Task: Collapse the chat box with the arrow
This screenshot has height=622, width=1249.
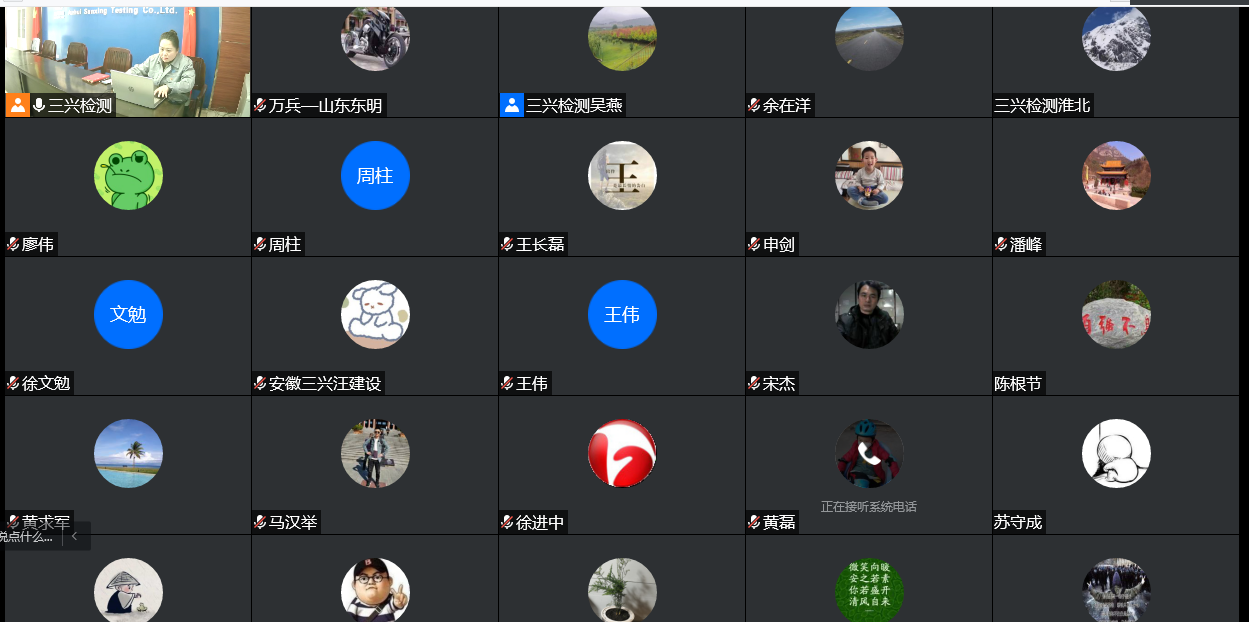Action: [75, 536]
